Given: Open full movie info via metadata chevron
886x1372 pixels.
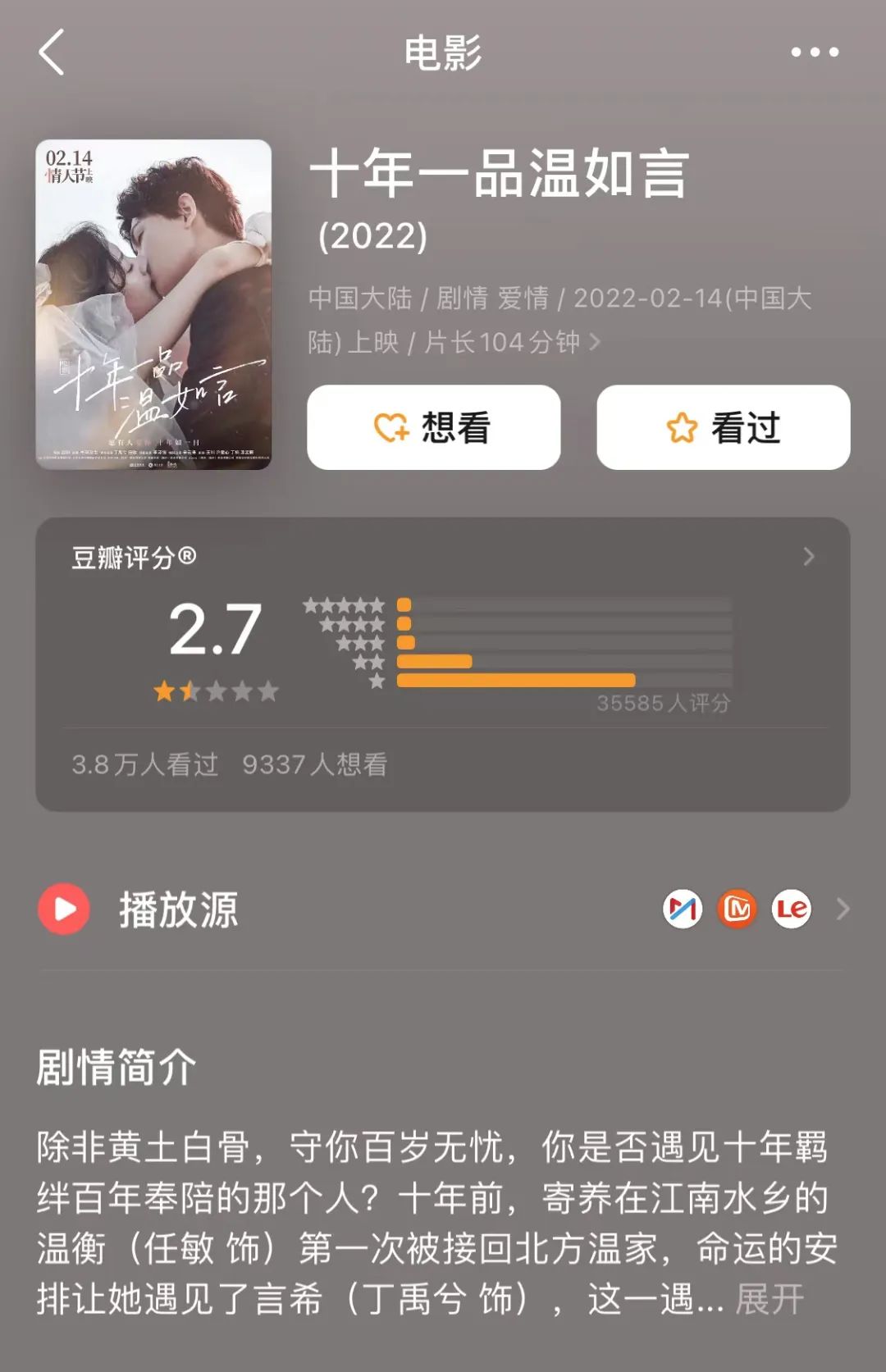Looking at the screenshot, I should (x=595, y=341).
